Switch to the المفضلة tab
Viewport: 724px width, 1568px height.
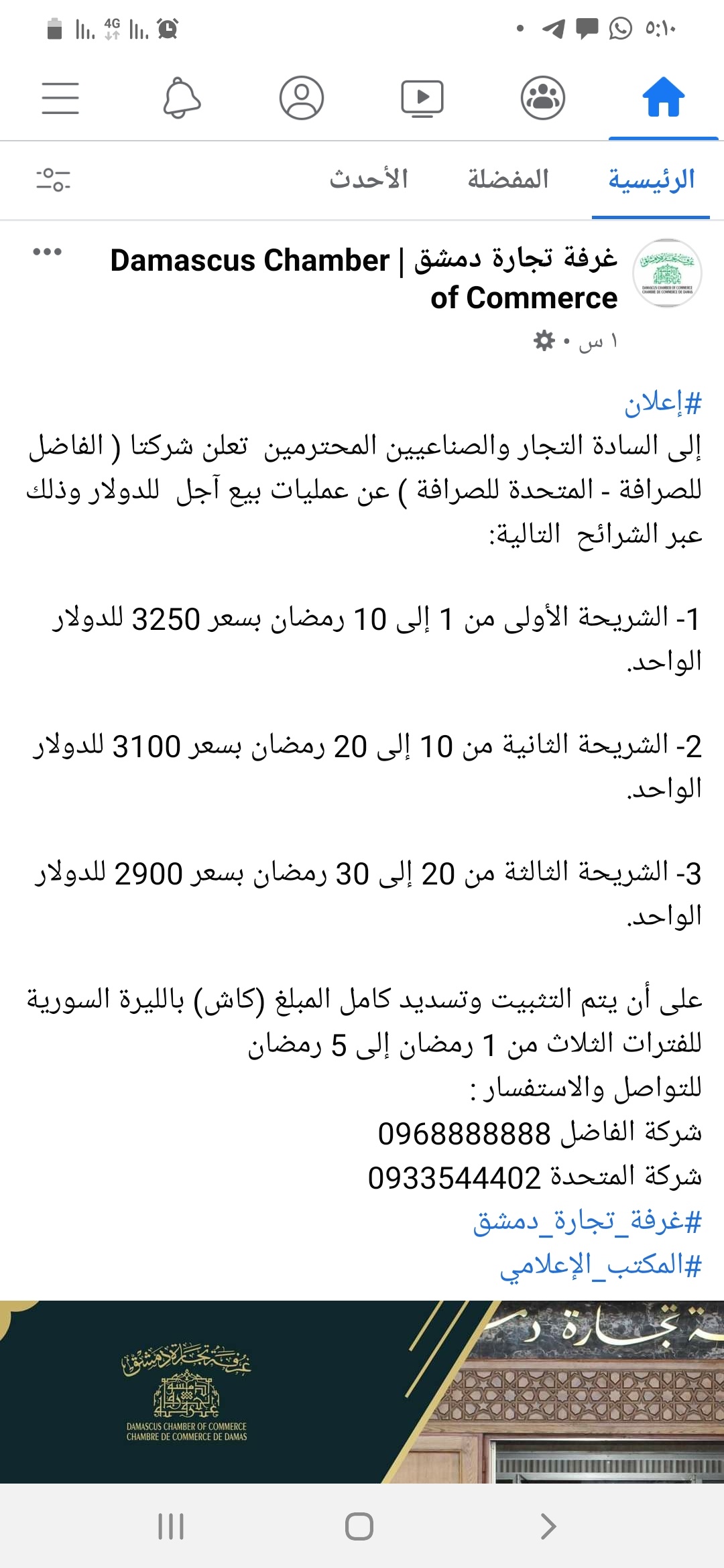(x=508, y=179)
